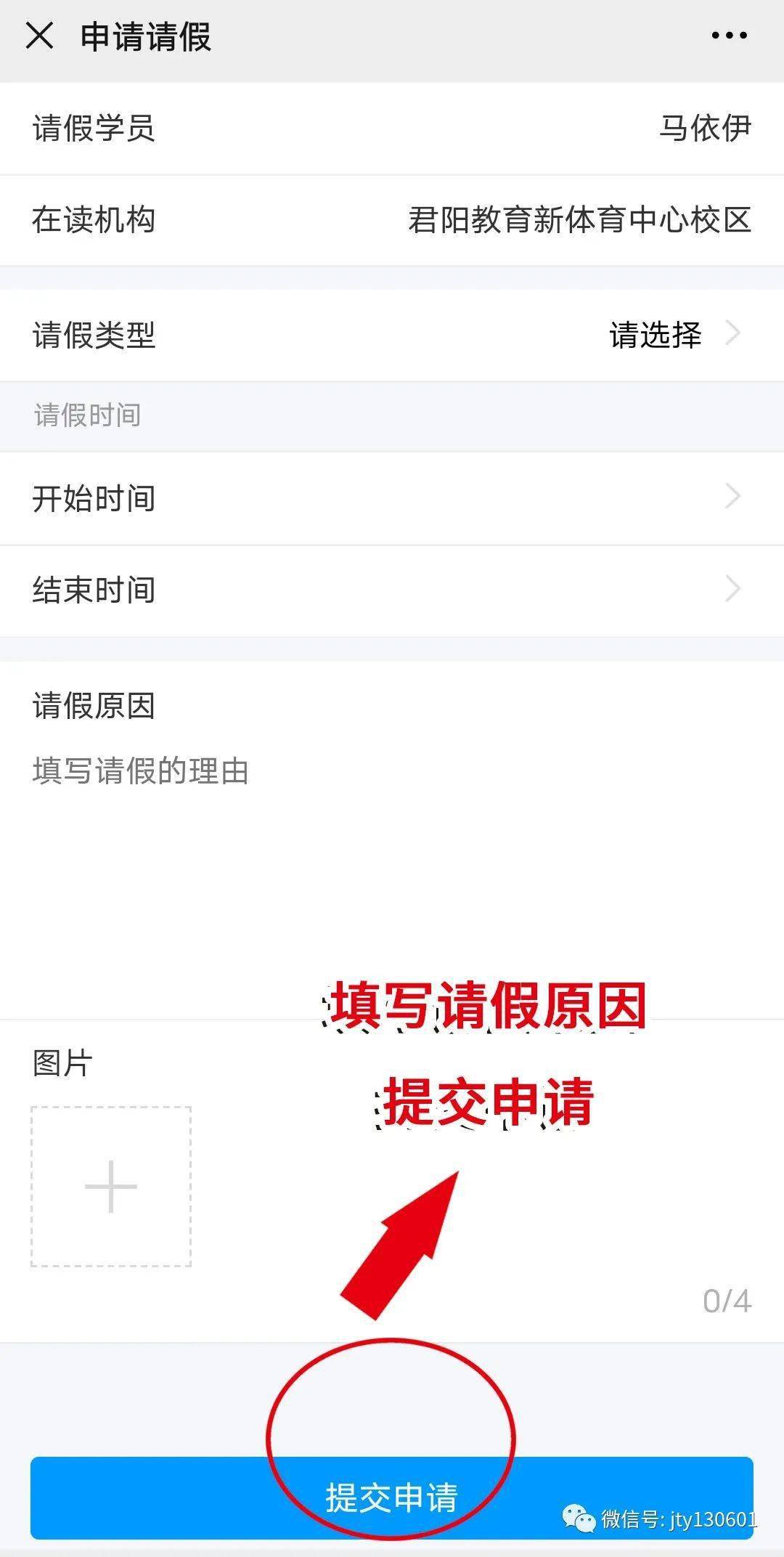Add a picture with the plus tile

pyautogui.click(x=111, y=1187)
